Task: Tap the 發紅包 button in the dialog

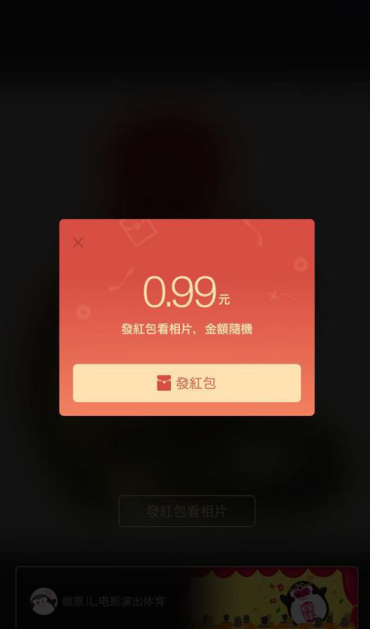Action: tap(187, 383)
